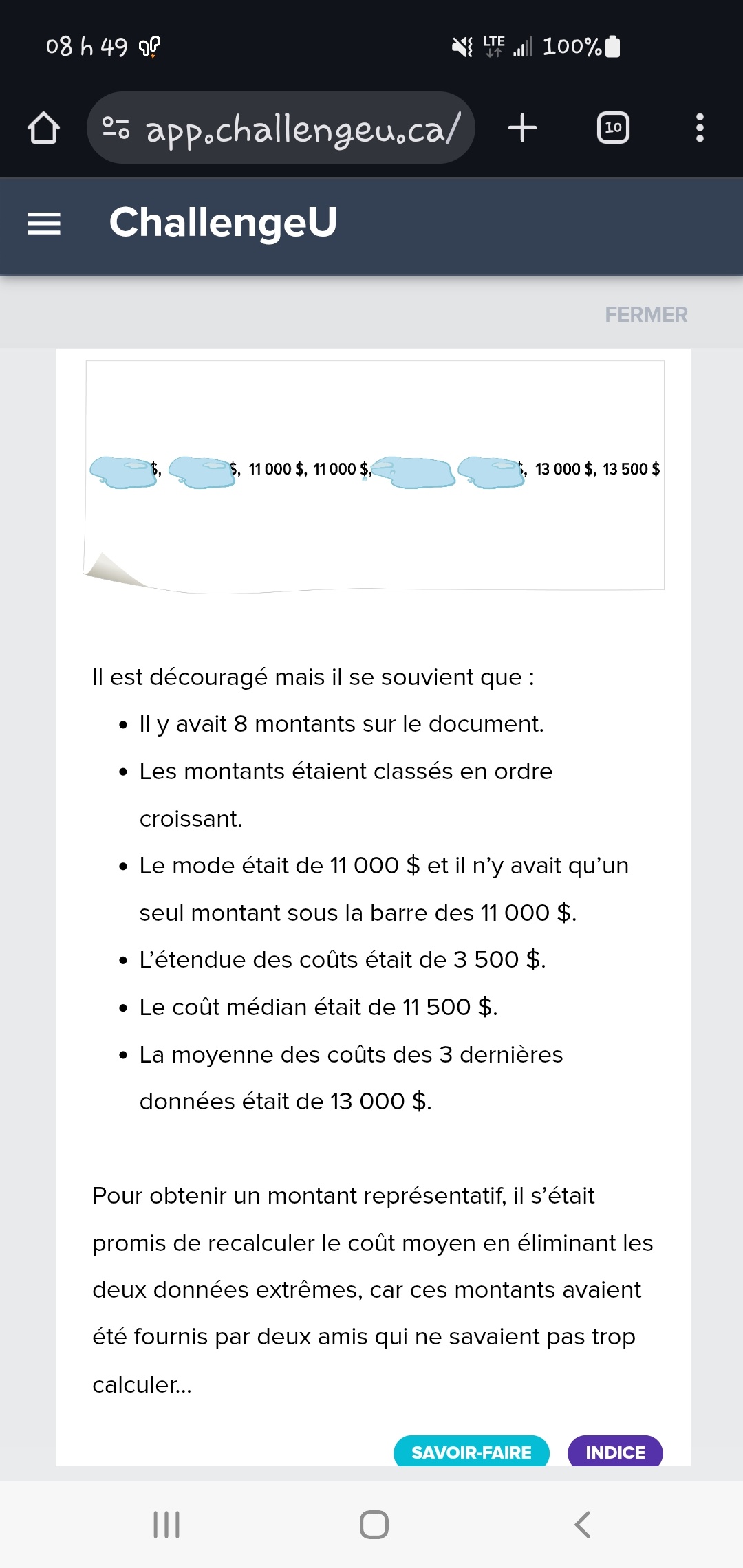
Task: Go back with the system back button
Action: point(582,1525)
